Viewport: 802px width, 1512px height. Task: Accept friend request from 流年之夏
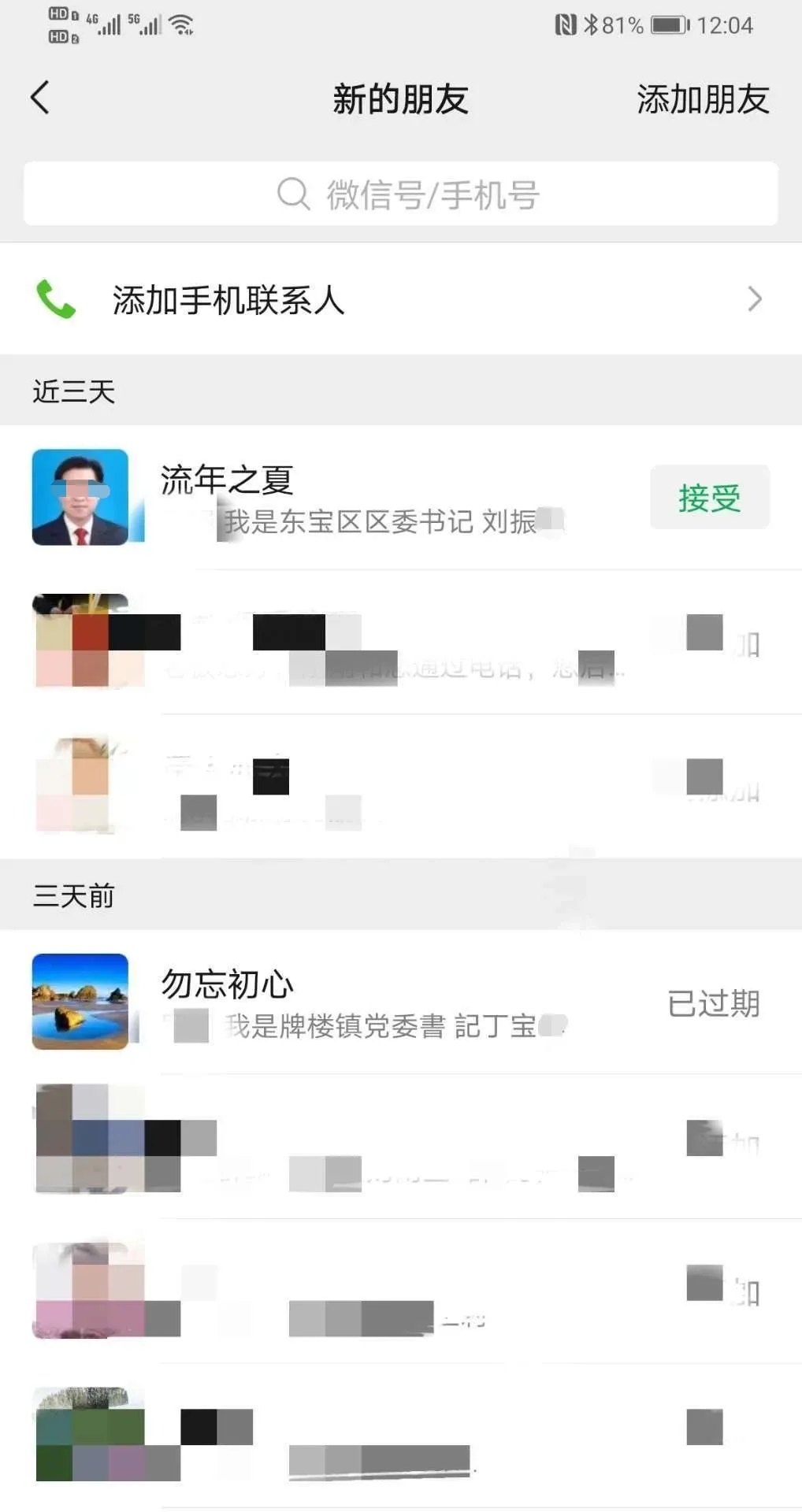click(709, 498)
